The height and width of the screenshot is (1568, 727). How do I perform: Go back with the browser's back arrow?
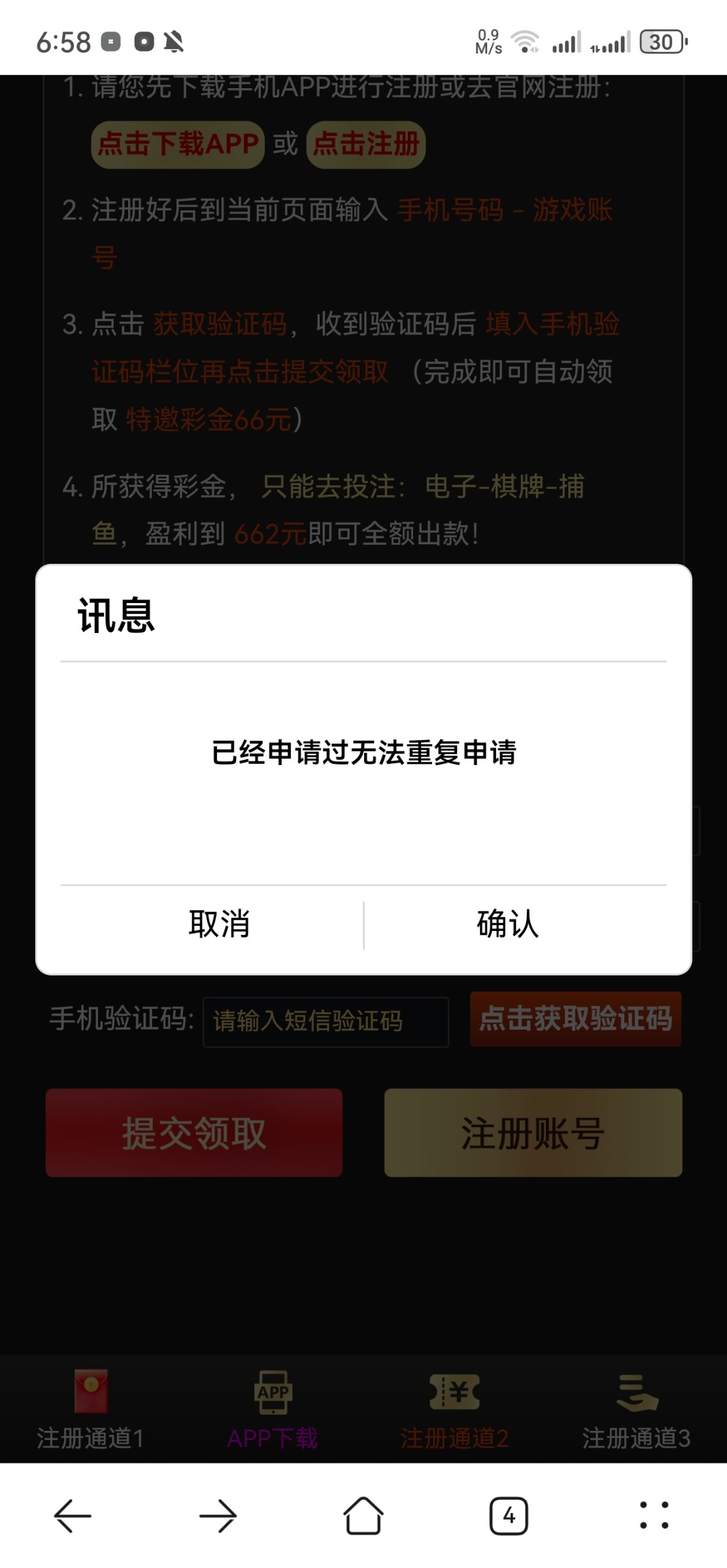[x=73, y=1516]
